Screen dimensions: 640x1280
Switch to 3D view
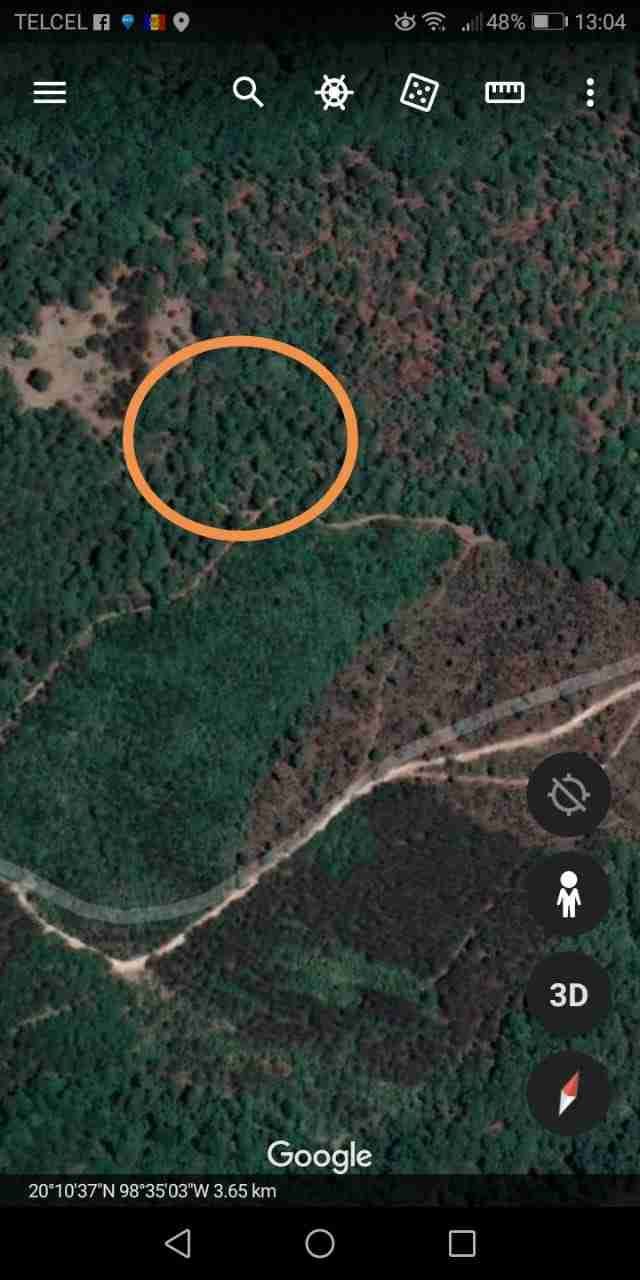click(x=568, y=994)
